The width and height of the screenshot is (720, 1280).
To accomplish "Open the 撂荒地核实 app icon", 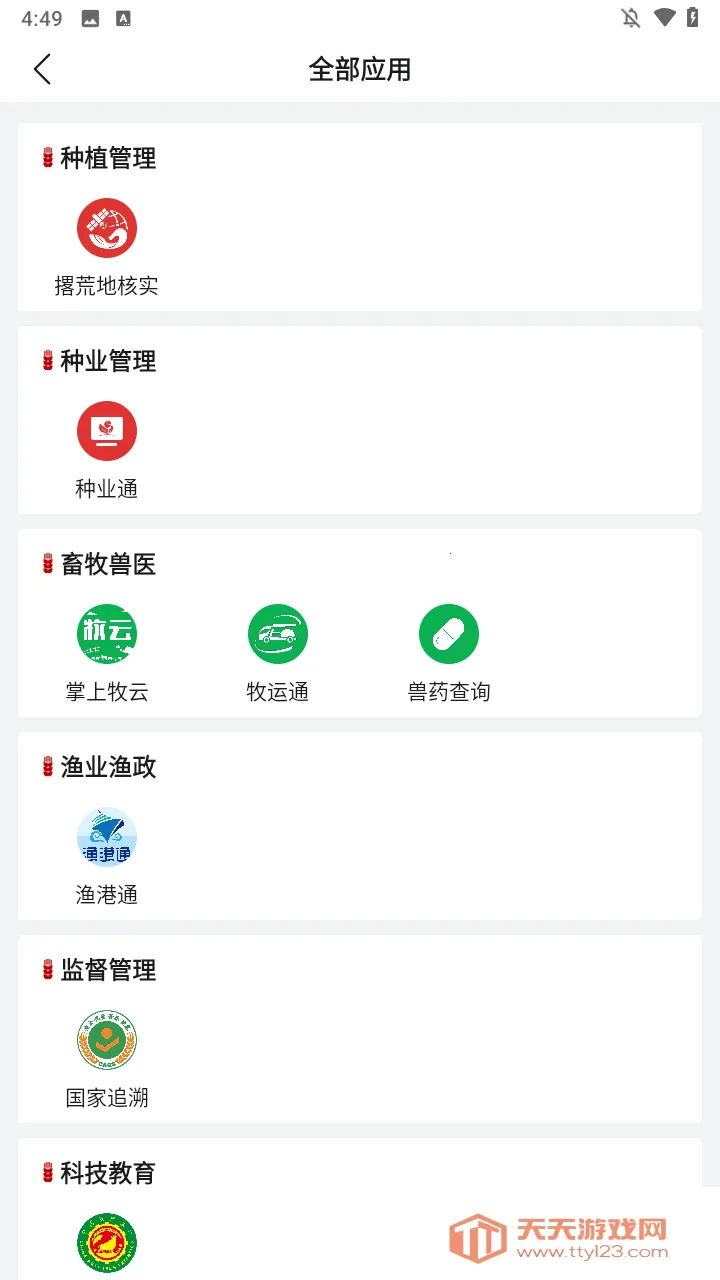I will 107,228.
